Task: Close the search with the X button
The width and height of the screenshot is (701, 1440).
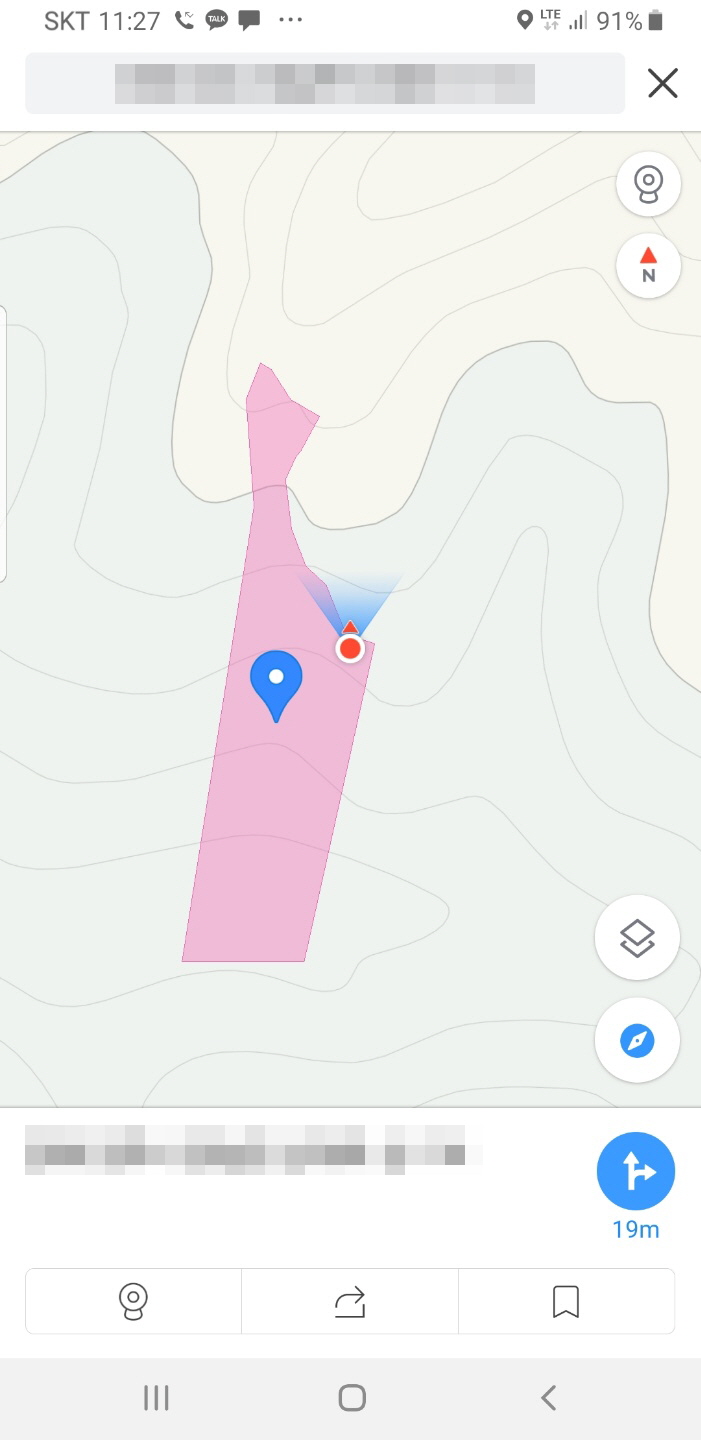Action: [x=663, y=83]
